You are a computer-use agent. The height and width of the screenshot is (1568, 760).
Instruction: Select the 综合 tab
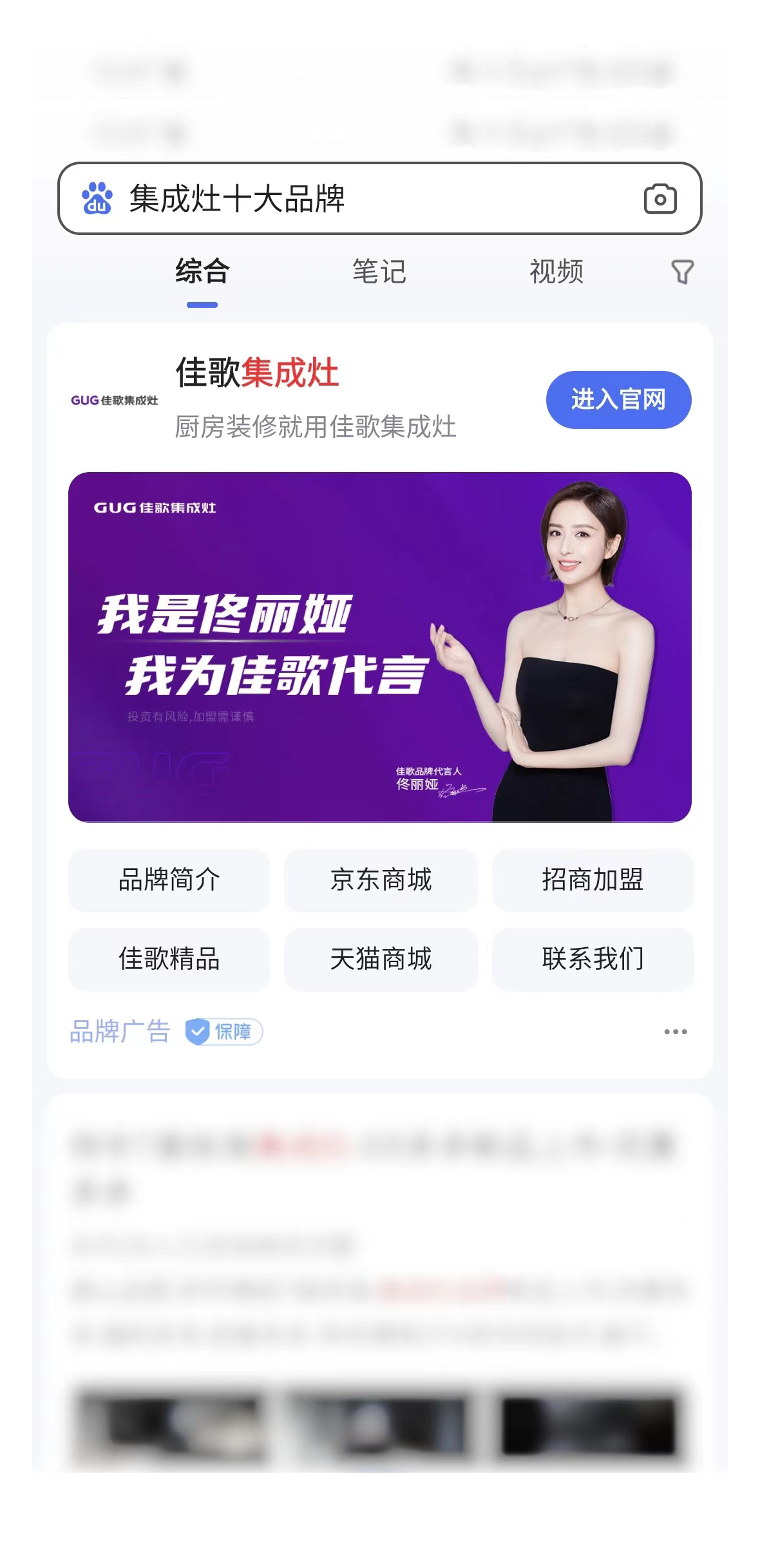pyautogui.click(x=201, y=272)
